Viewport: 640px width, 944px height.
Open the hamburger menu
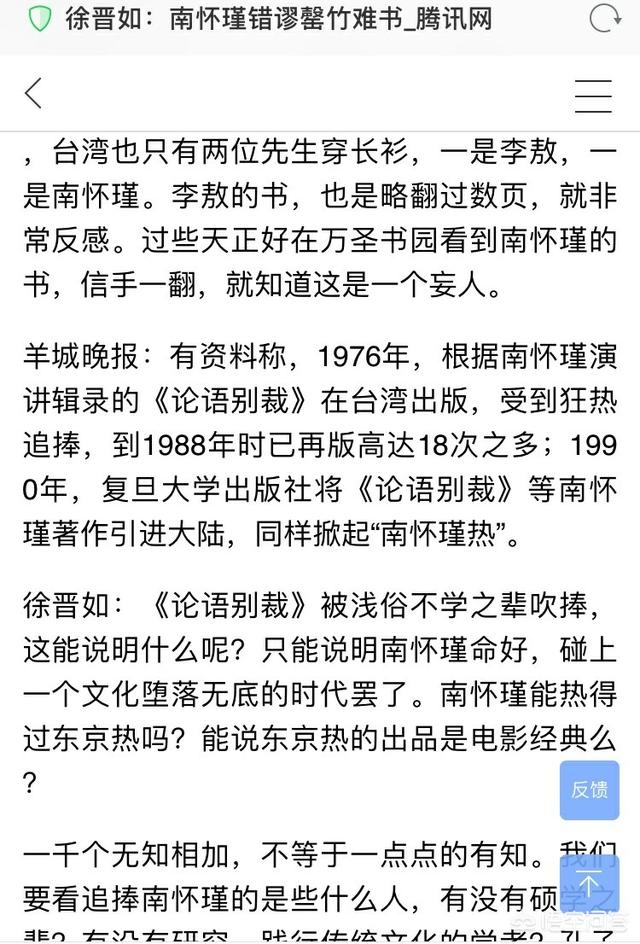(593, 94)
